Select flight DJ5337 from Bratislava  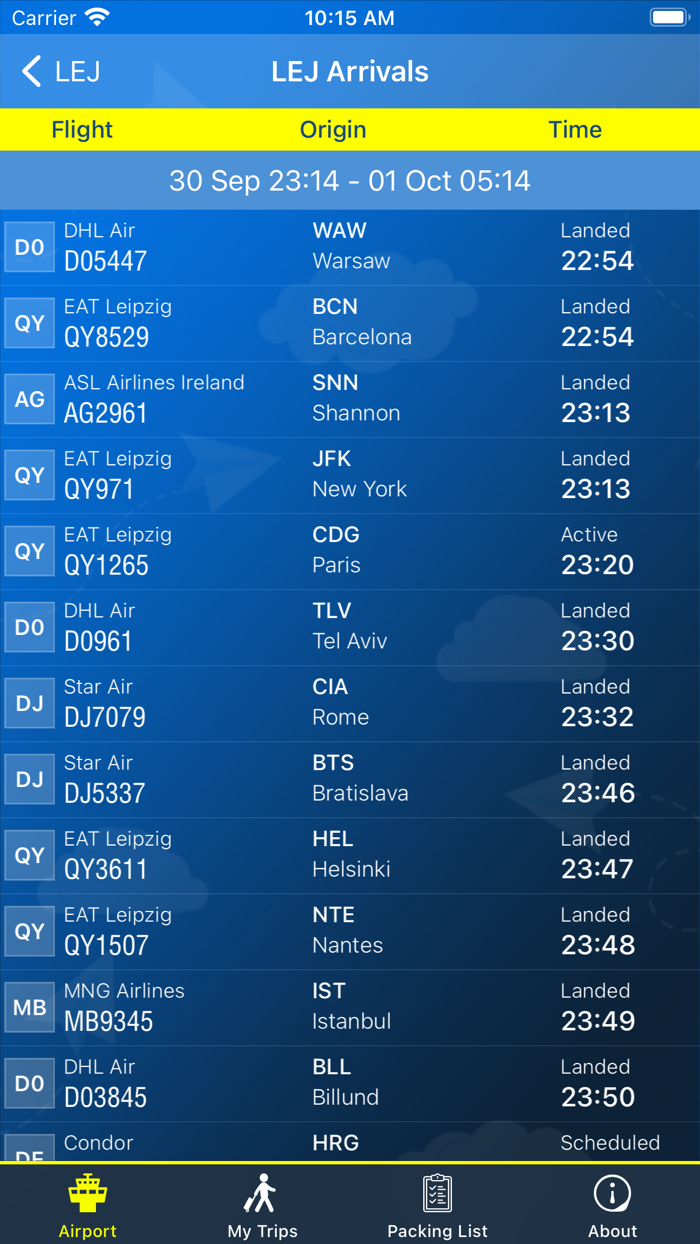click(x=350, y=779)
